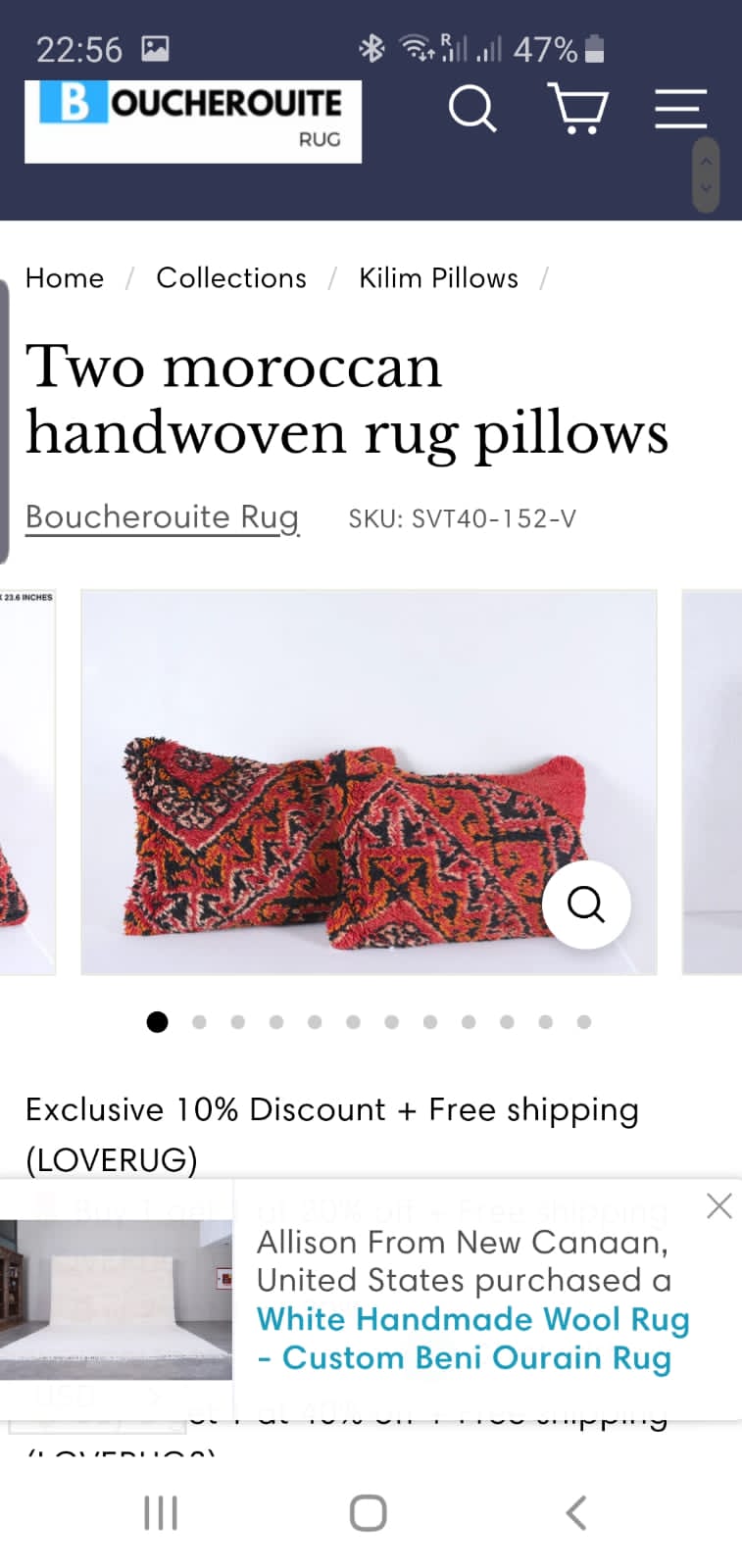Open the Home breadcrumb link

[x=65, y=278]
